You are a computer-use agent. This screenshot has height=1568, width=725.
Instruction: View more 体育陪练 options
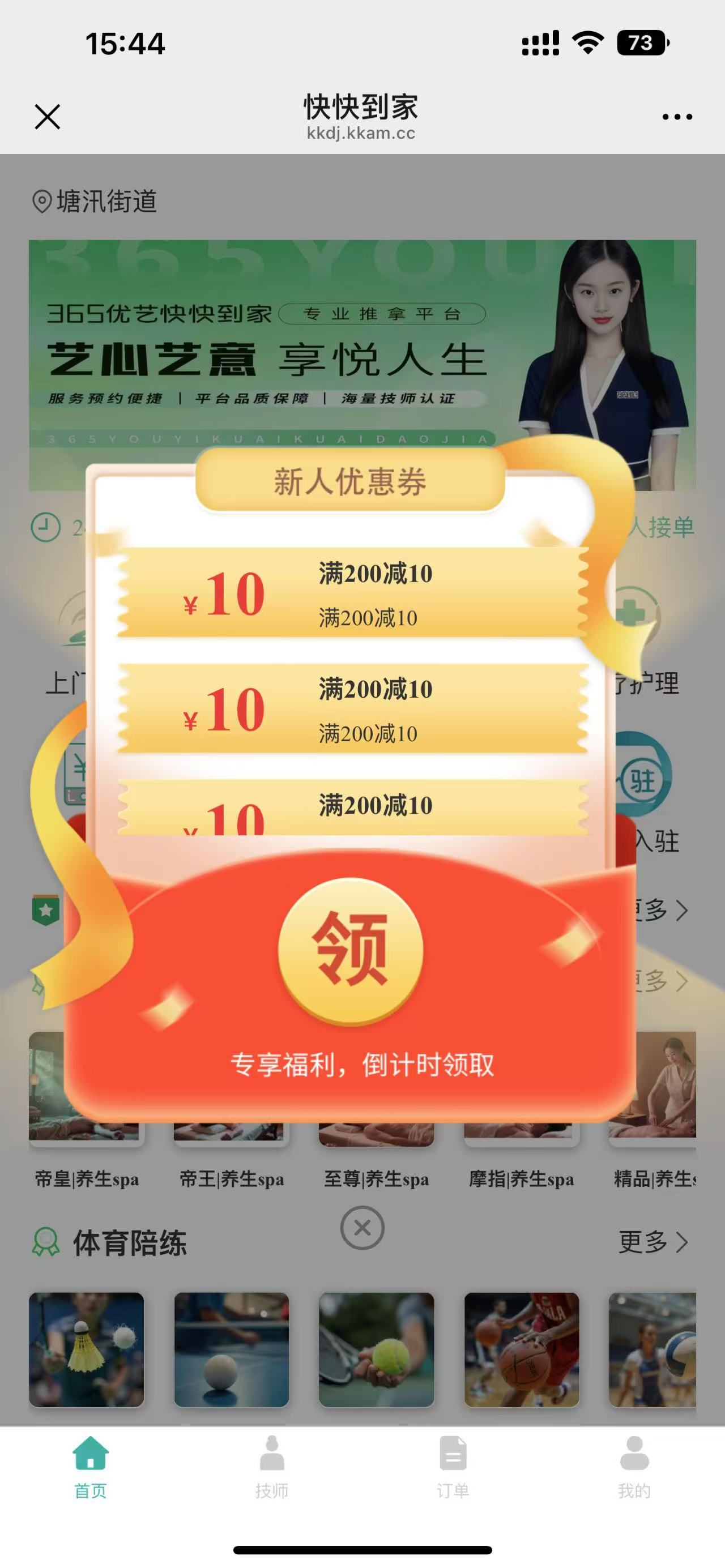652,1242
